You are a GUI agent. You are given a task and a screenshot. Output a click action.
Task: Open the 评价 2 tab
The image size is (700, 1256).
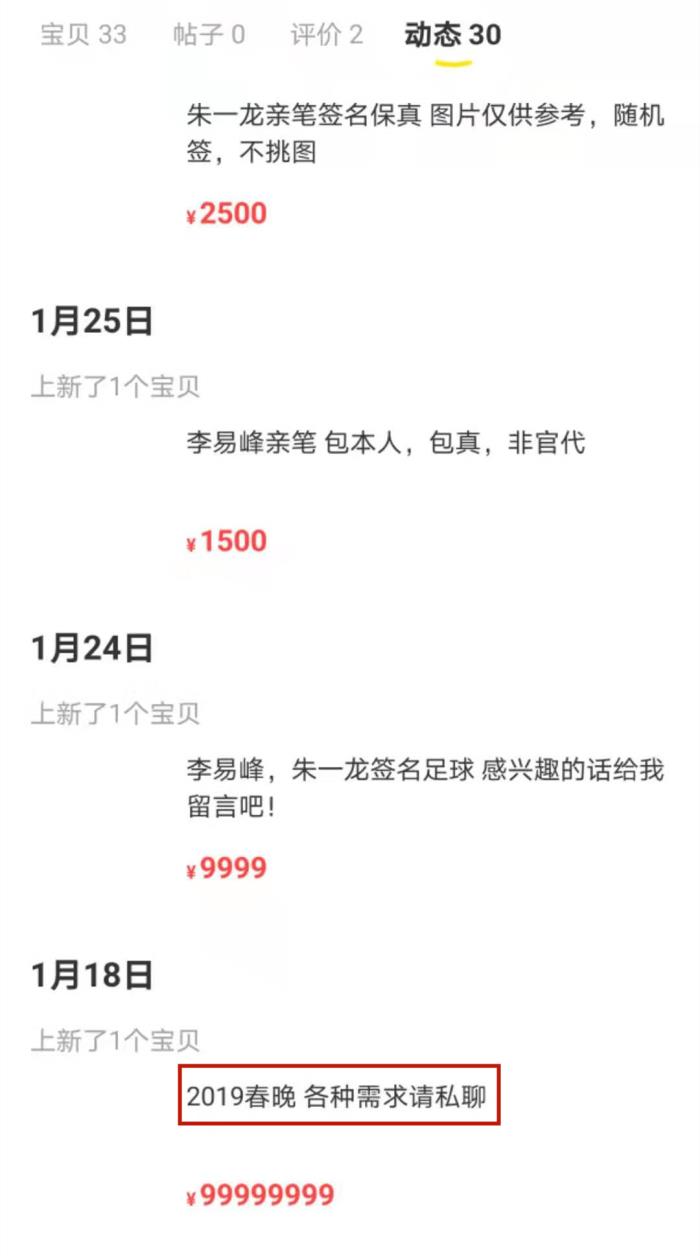pos(326,35)
